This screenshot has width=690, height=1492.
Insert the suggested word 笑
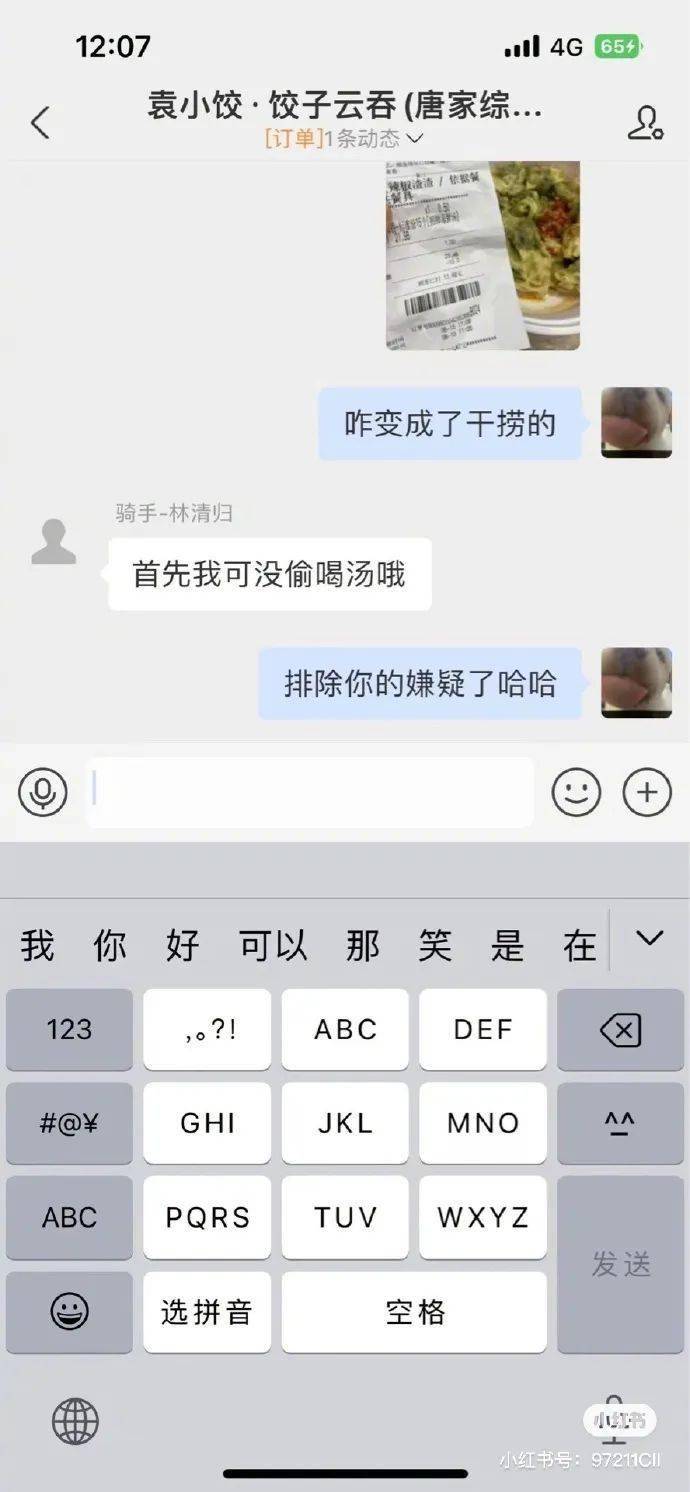435,944
